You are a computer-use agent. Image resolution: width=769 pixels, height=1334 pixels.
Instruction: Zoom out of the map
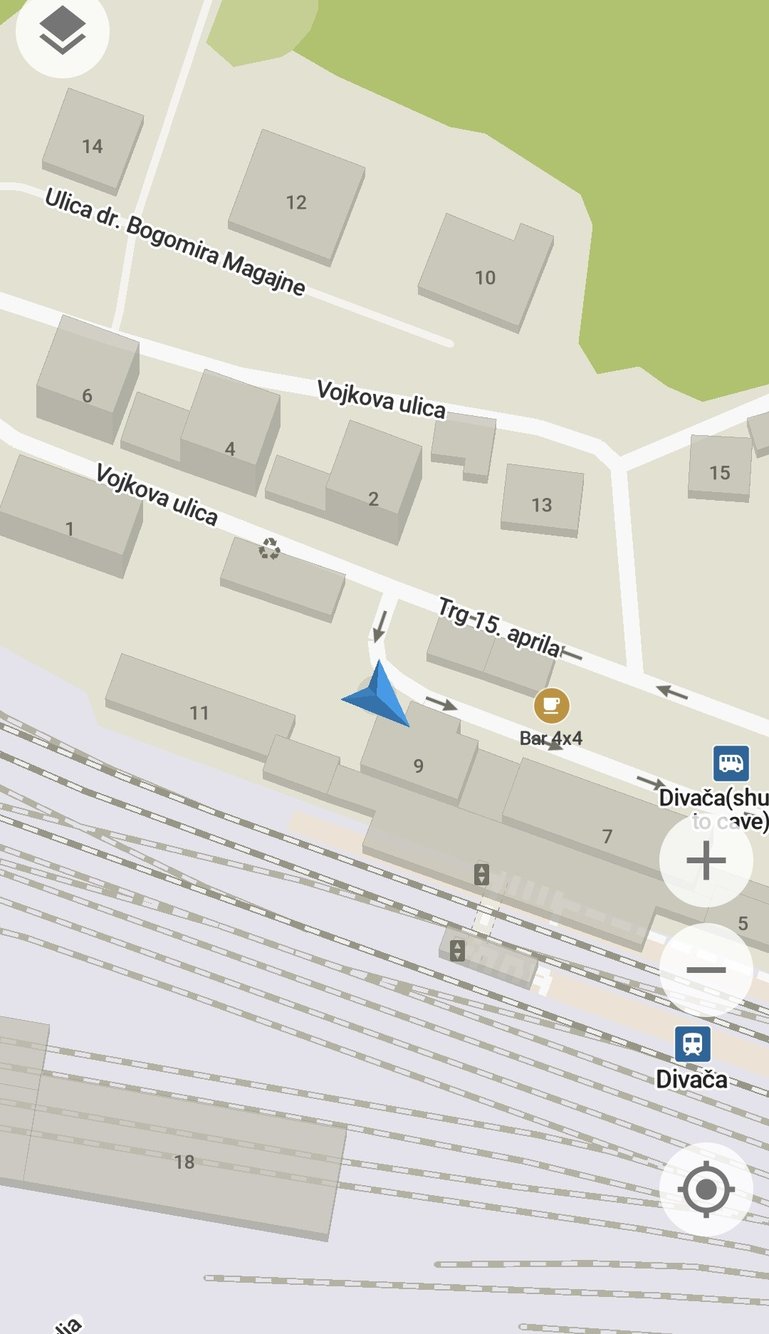pyautogui.click(x=706, y=970)
